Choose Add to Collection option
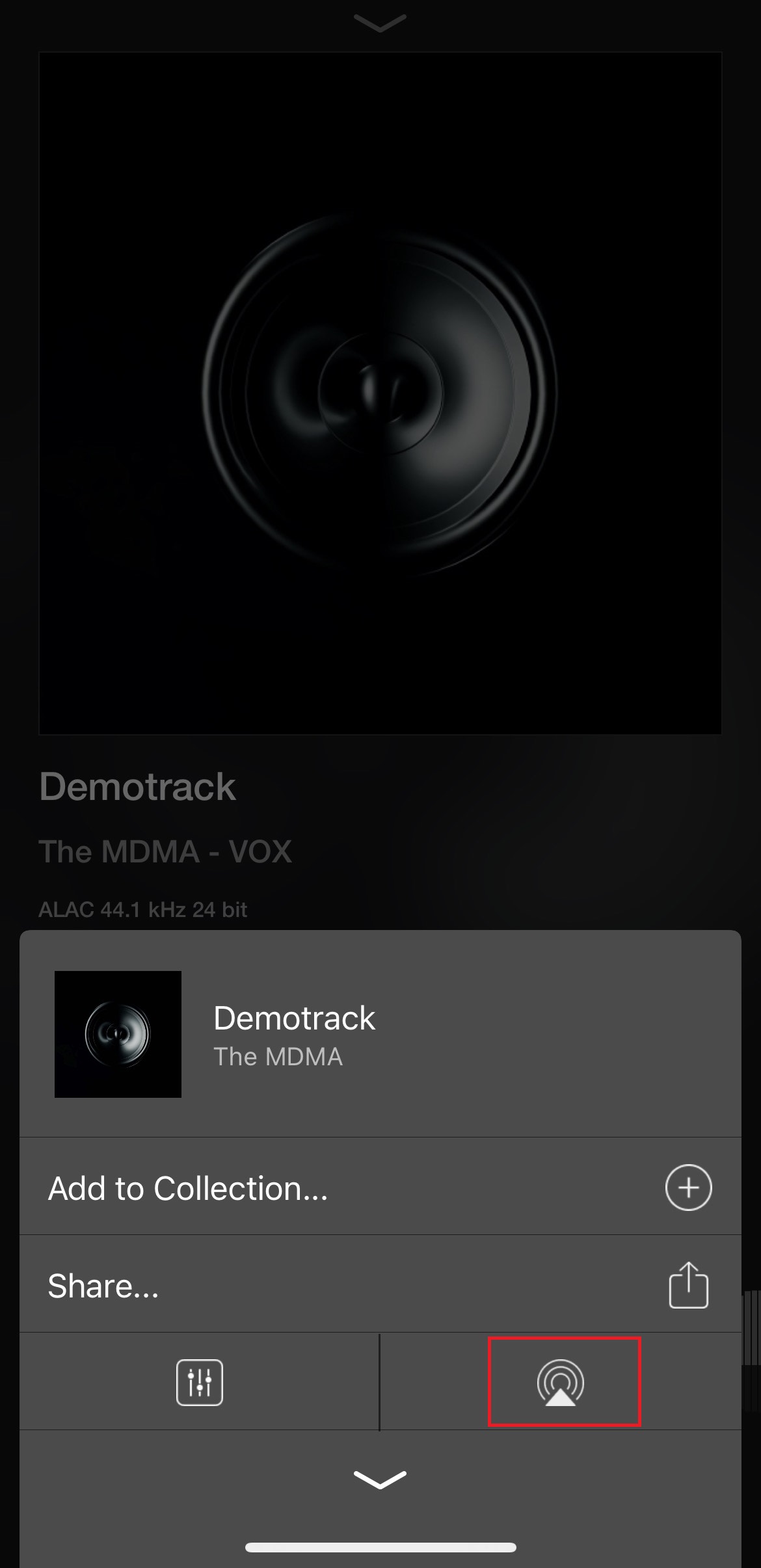This screenshot has width=761, height=1568. (x=188, y=1188)
